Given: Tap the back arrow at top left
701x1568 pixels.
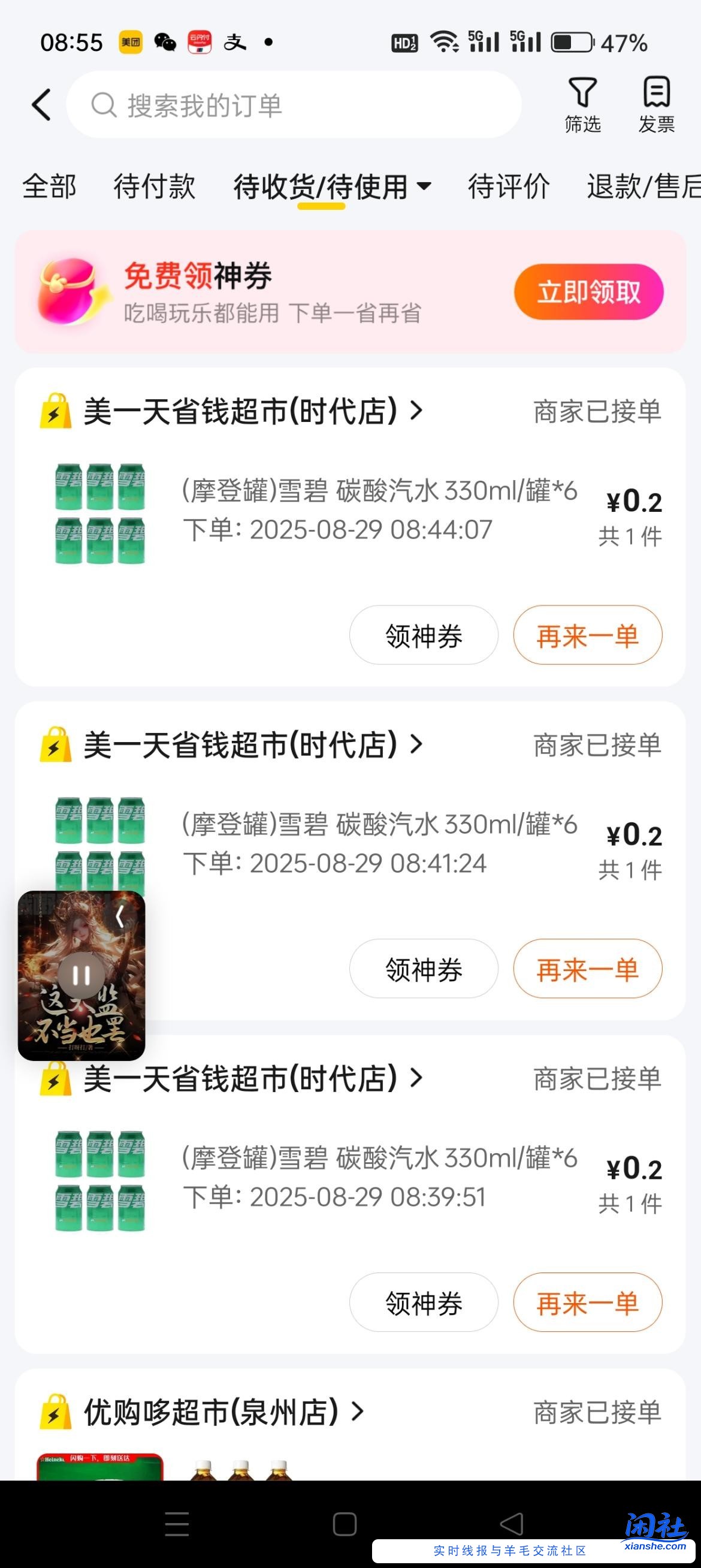Looking at the screenshot, I should point(40,104).
